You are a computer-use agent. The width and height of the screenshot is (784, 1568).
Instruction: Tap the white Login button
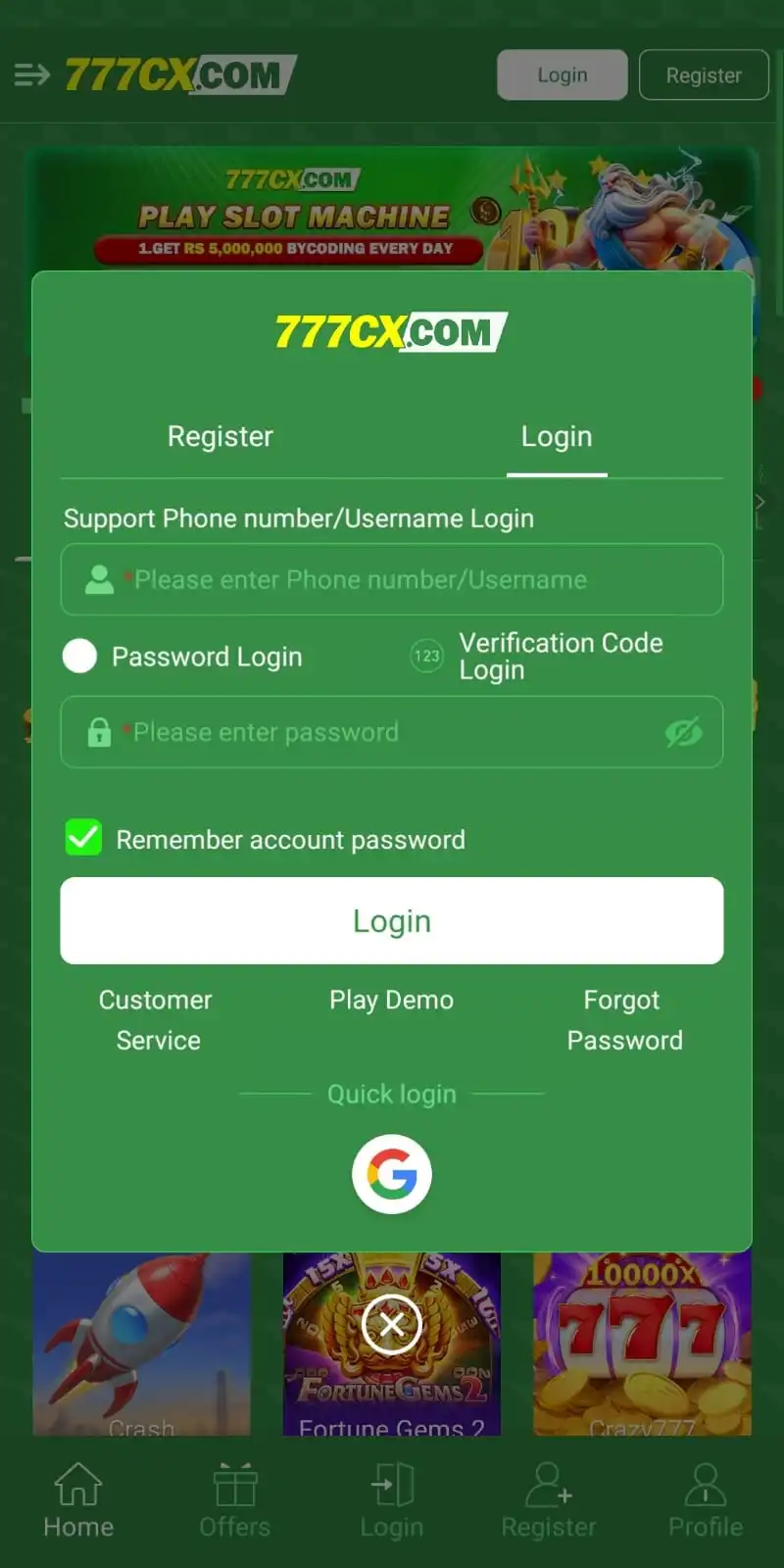392,920
